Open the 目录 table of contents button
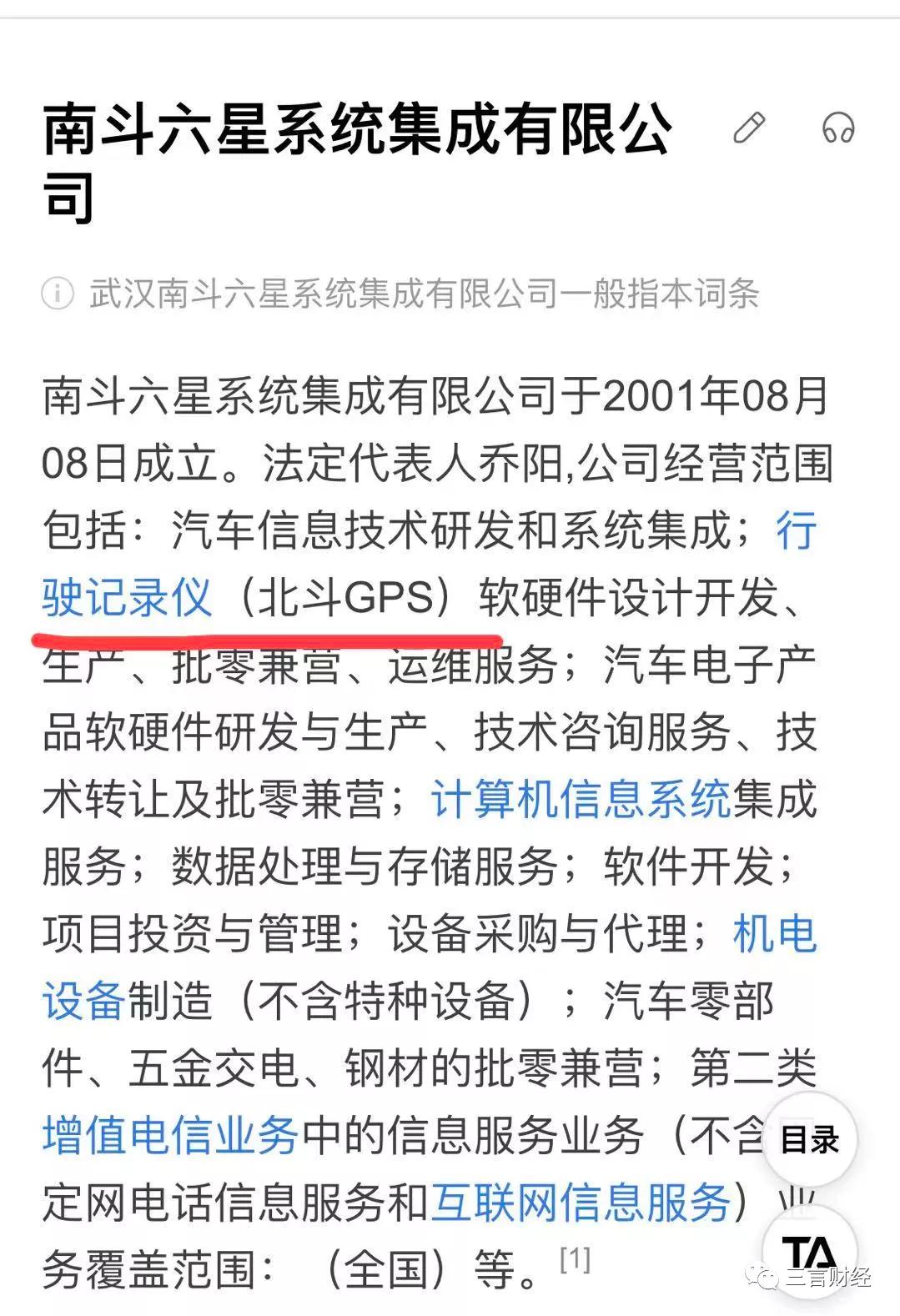This screenshot has width=900, height=1316. 809,1139
